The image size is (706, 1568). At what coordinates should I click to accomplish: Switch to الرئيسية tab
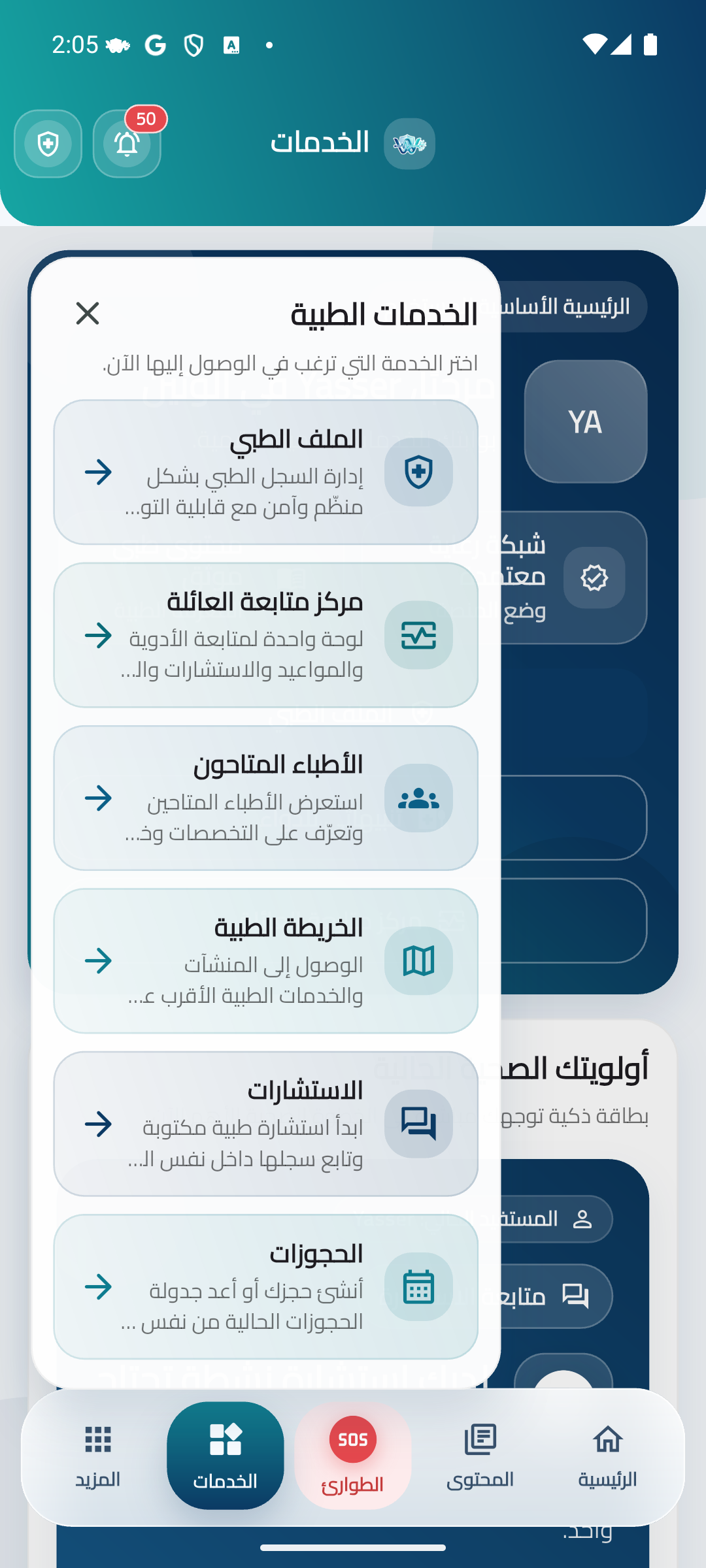(x=607, y=1456)
